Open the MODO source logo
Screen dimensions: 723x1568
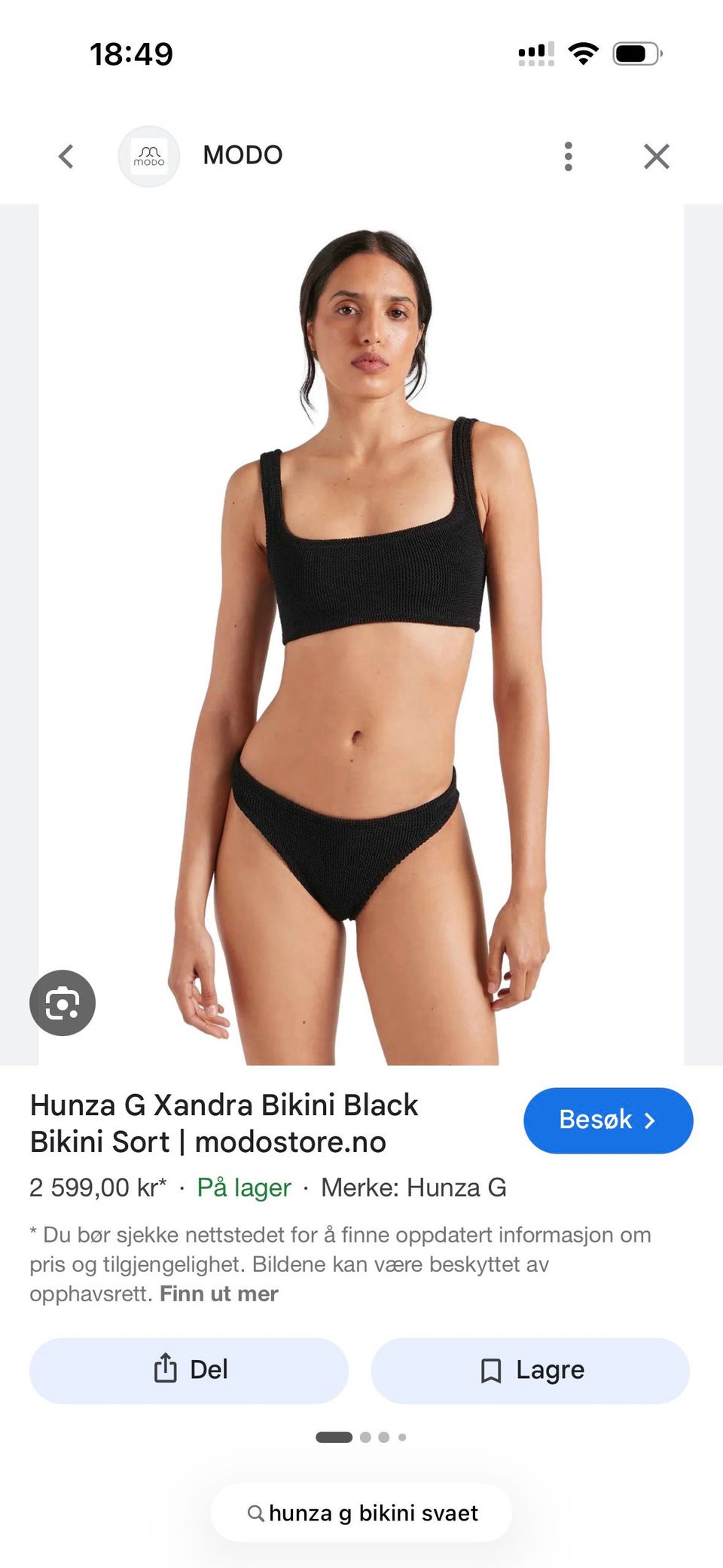[x=149, y=157]
